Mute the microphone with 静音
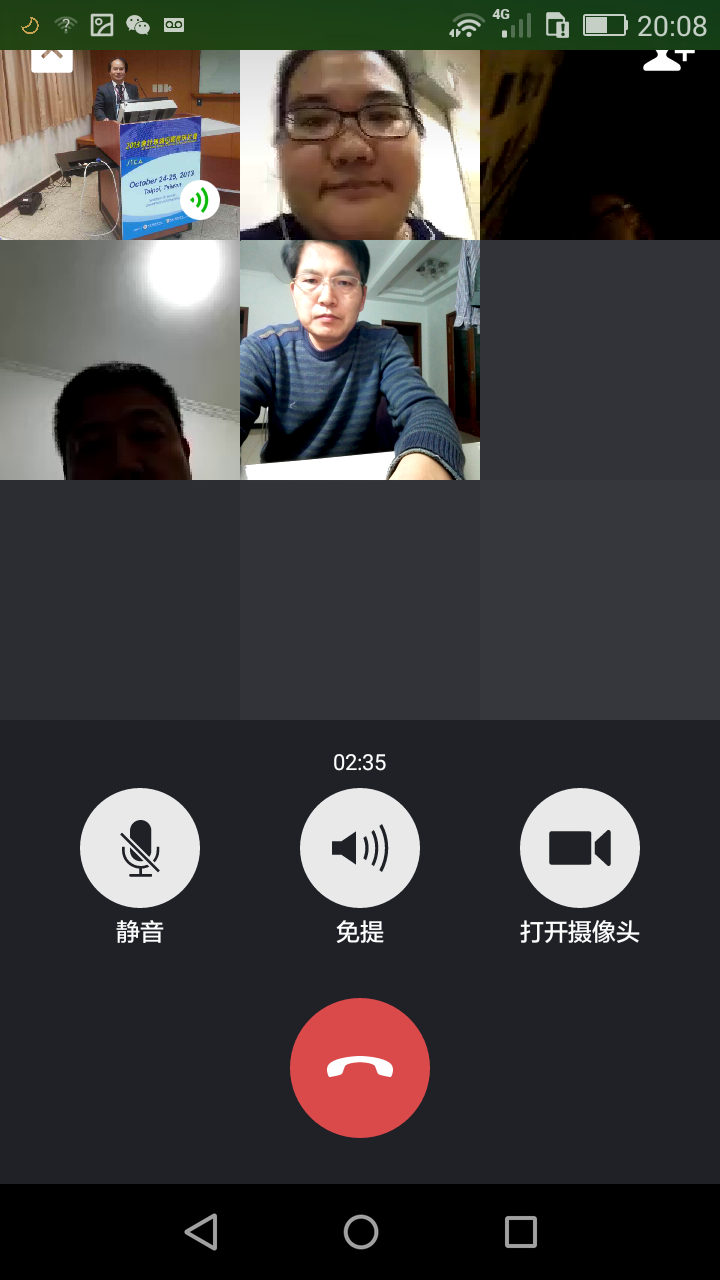This screenshot has width=720, height=1280. coord(140,848)
